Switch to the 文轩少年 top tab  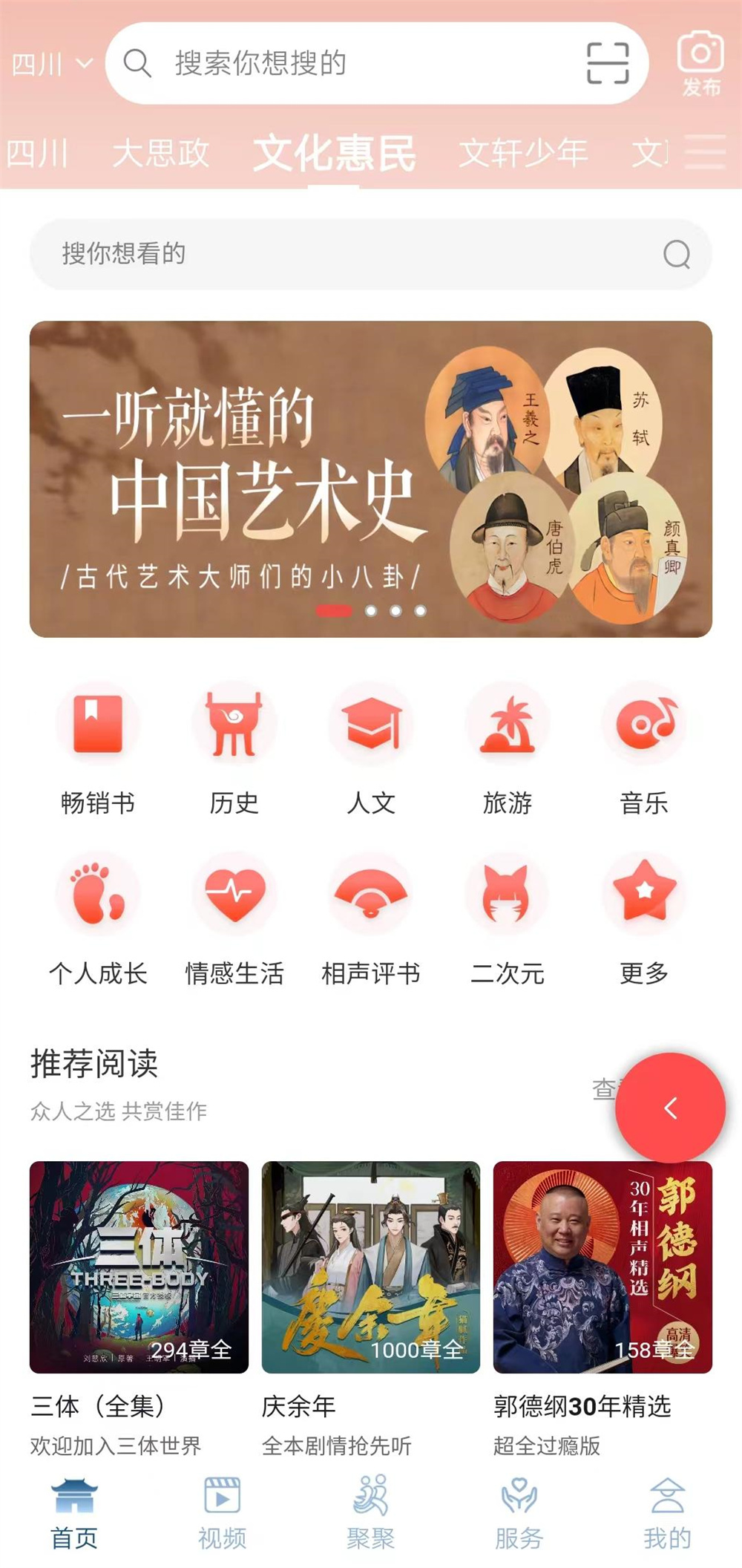[x=522, y=154]
